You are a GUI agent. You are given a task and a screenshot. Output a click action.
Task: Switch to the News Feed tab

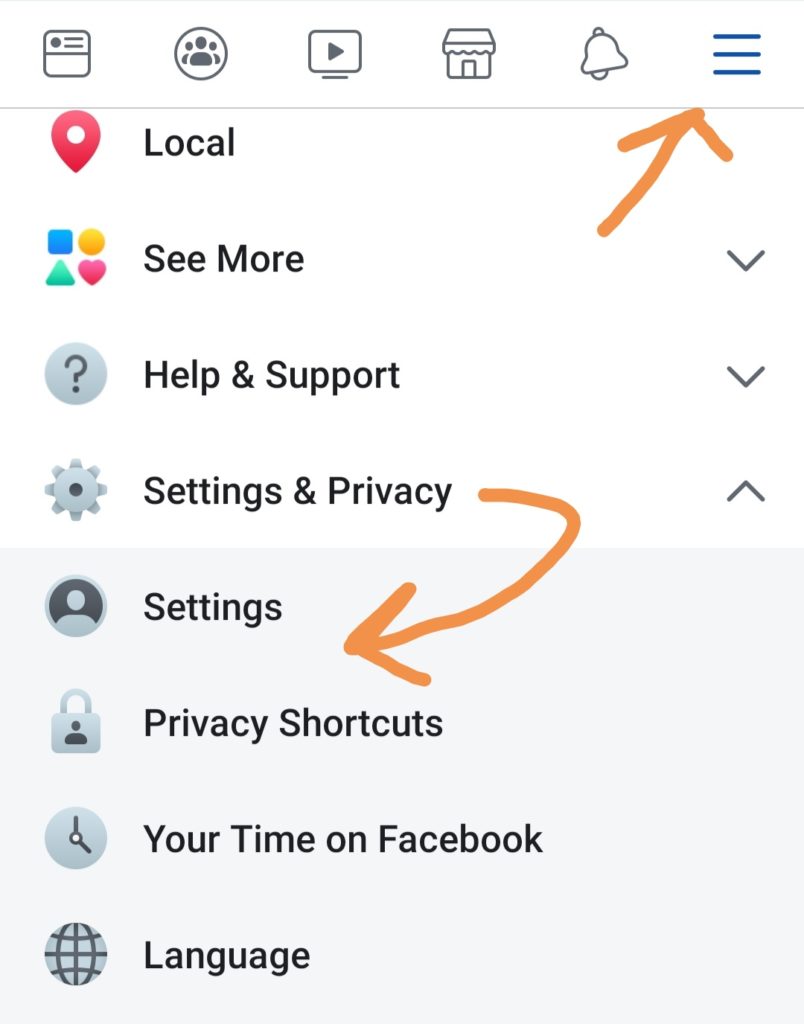click(x=67, y=53)
